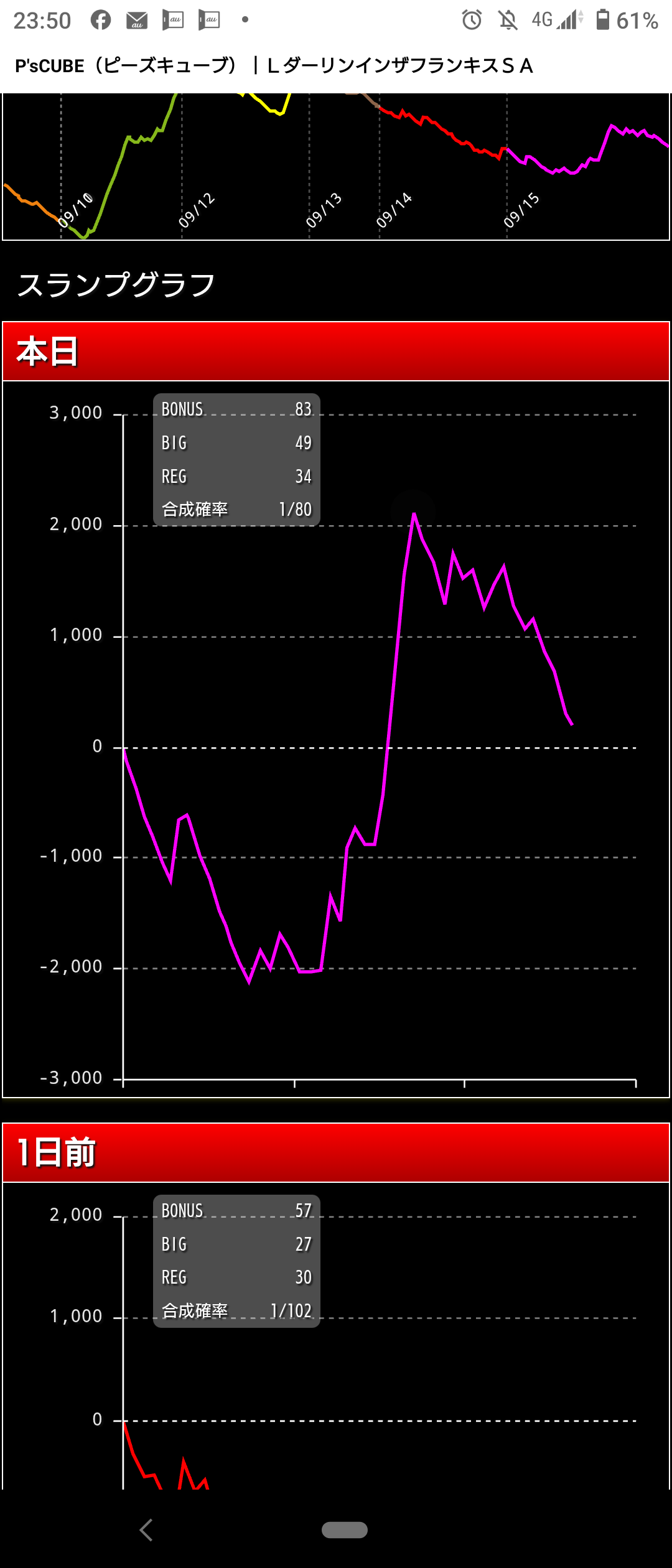The image size is (672, 1568).
Task: Go back with the system back arrow
Action: 147,1529
